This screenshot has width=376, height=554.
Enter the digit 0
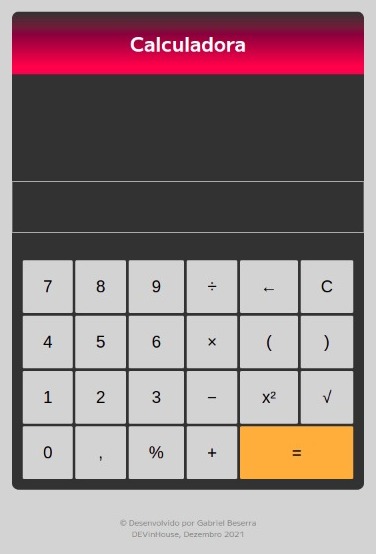48,453
